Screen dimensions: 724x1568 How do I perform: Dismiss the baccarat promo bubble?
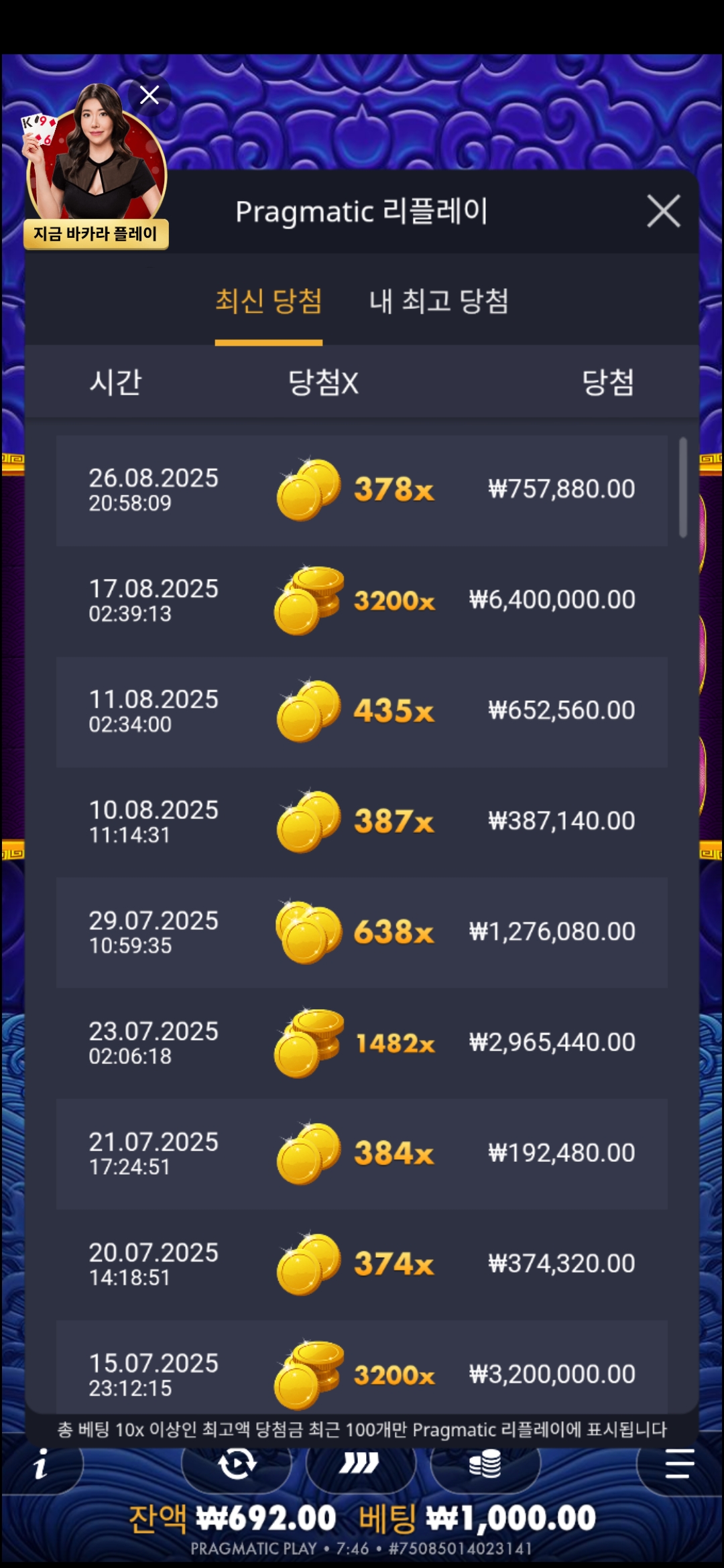pos(149,95)
